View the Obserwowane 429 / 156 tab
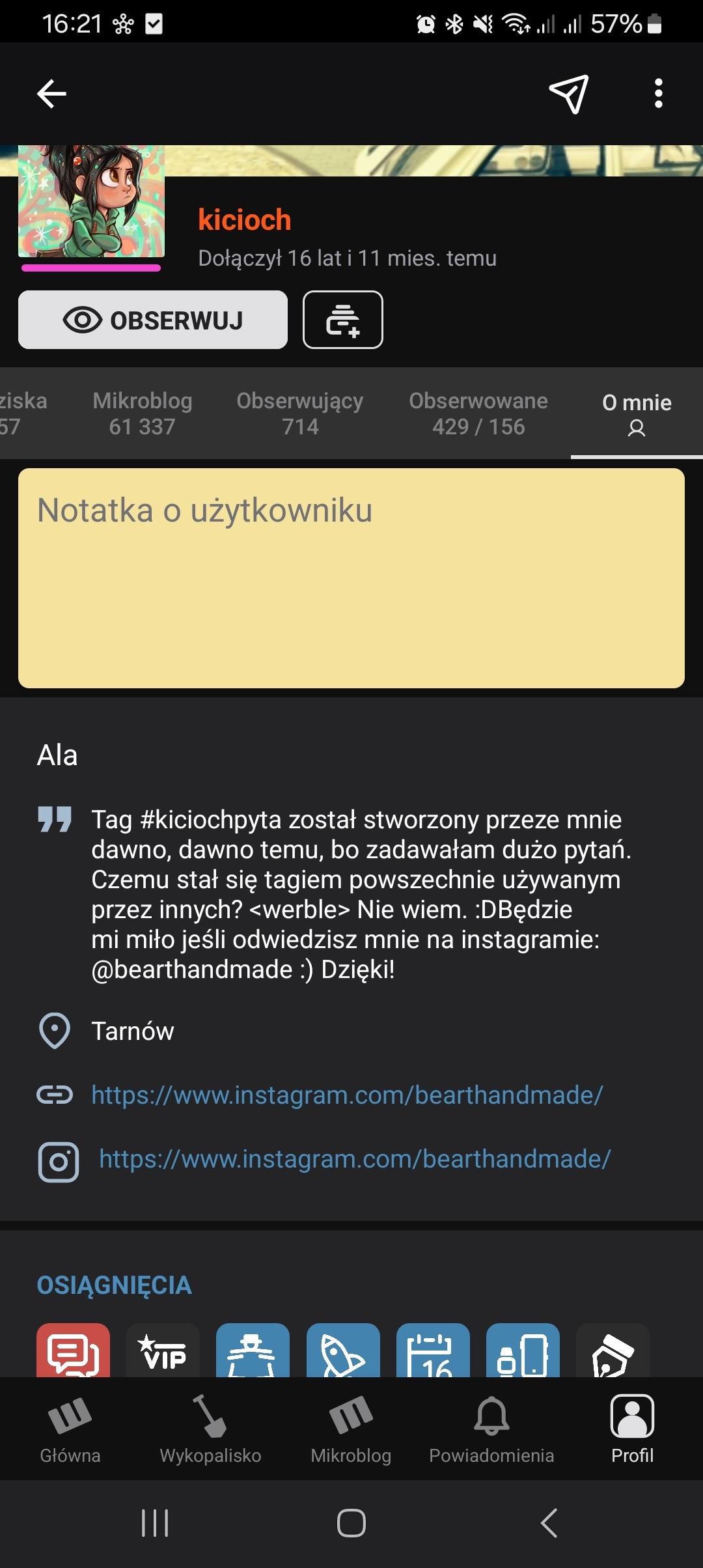Image resolution: width=703 pixels, height=1568 pixels. (x=478, y=413)
